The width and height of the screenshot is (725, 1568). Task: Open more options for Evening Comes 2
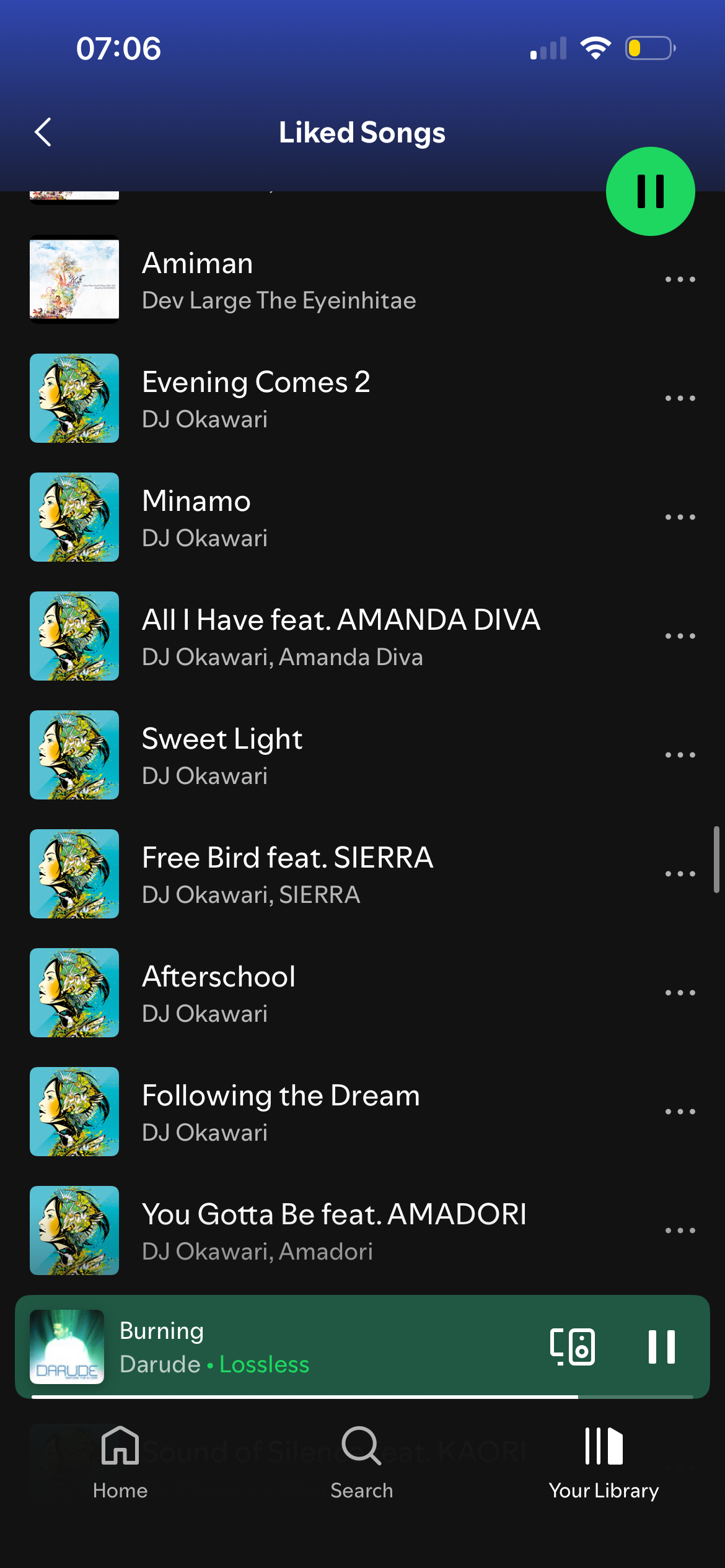point(680,399)
